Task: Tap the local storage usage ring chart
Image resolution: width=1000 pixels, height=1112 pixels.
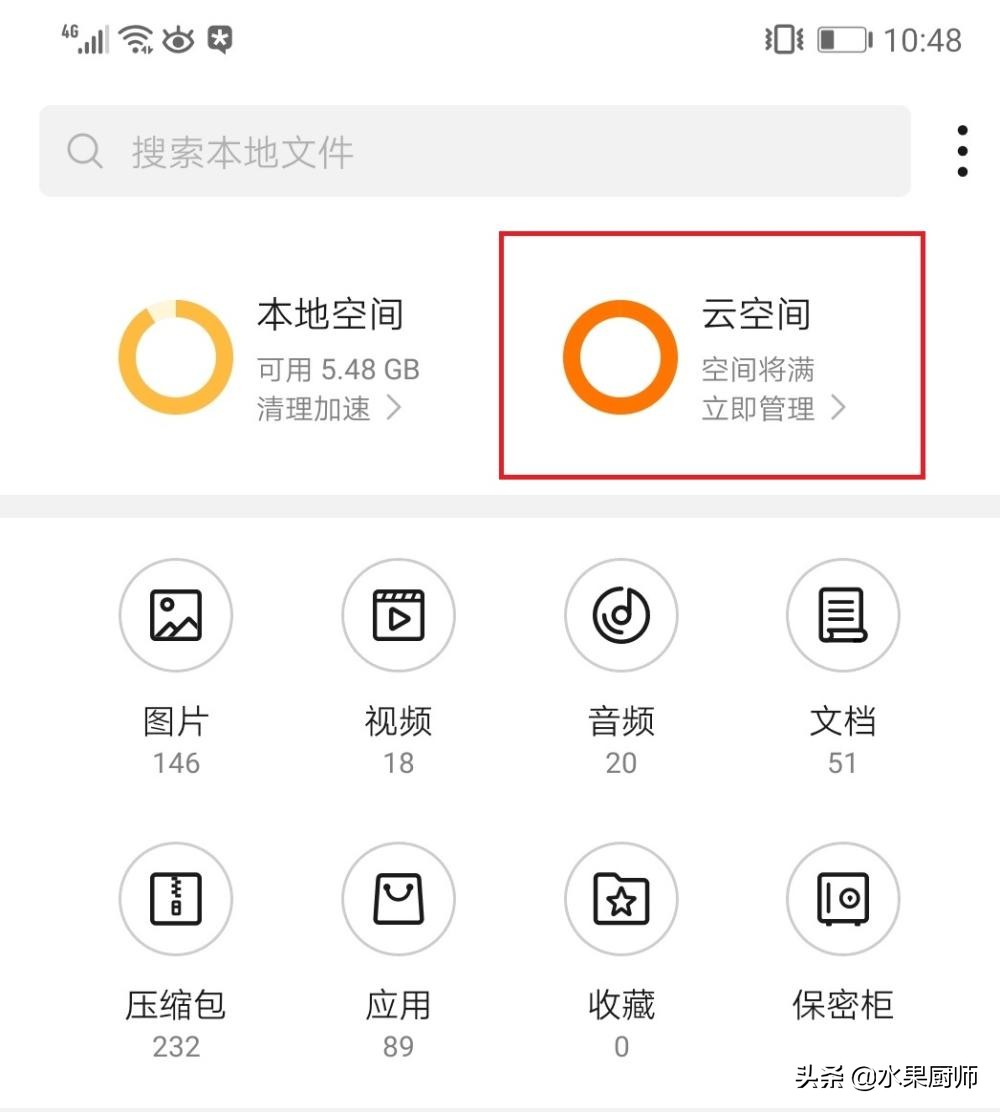Action: pyautogui.click(x=176, y=356)
